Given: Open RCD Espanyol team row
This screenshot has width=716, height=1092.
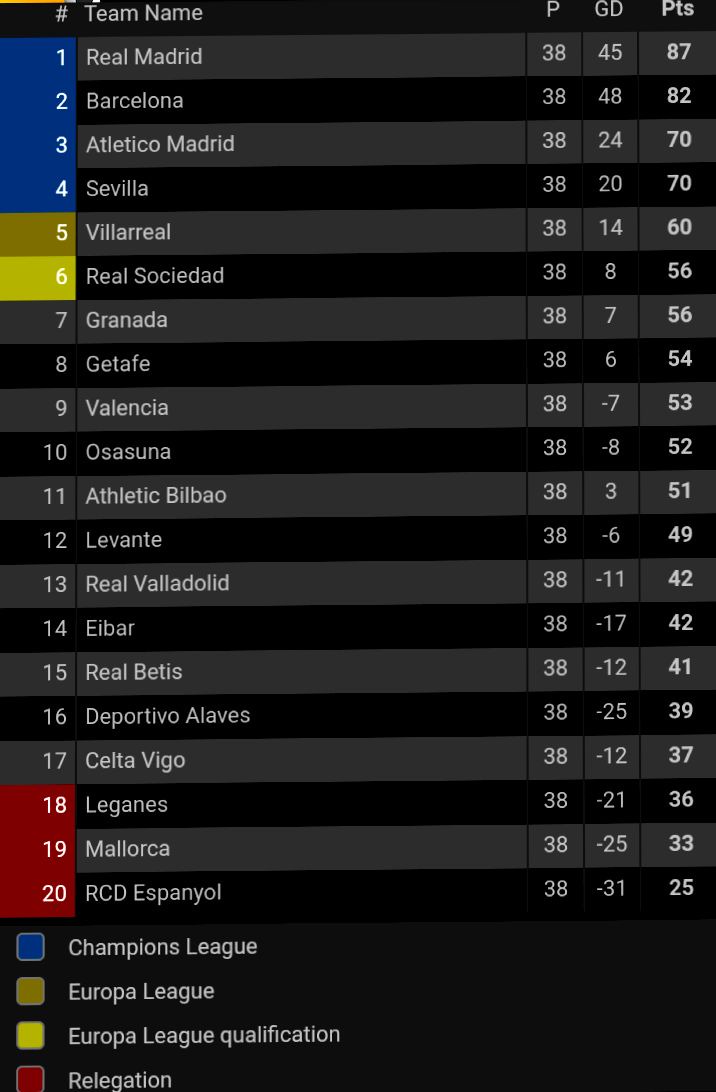Looking at the screenshot, I should click(x=153, y=892).
